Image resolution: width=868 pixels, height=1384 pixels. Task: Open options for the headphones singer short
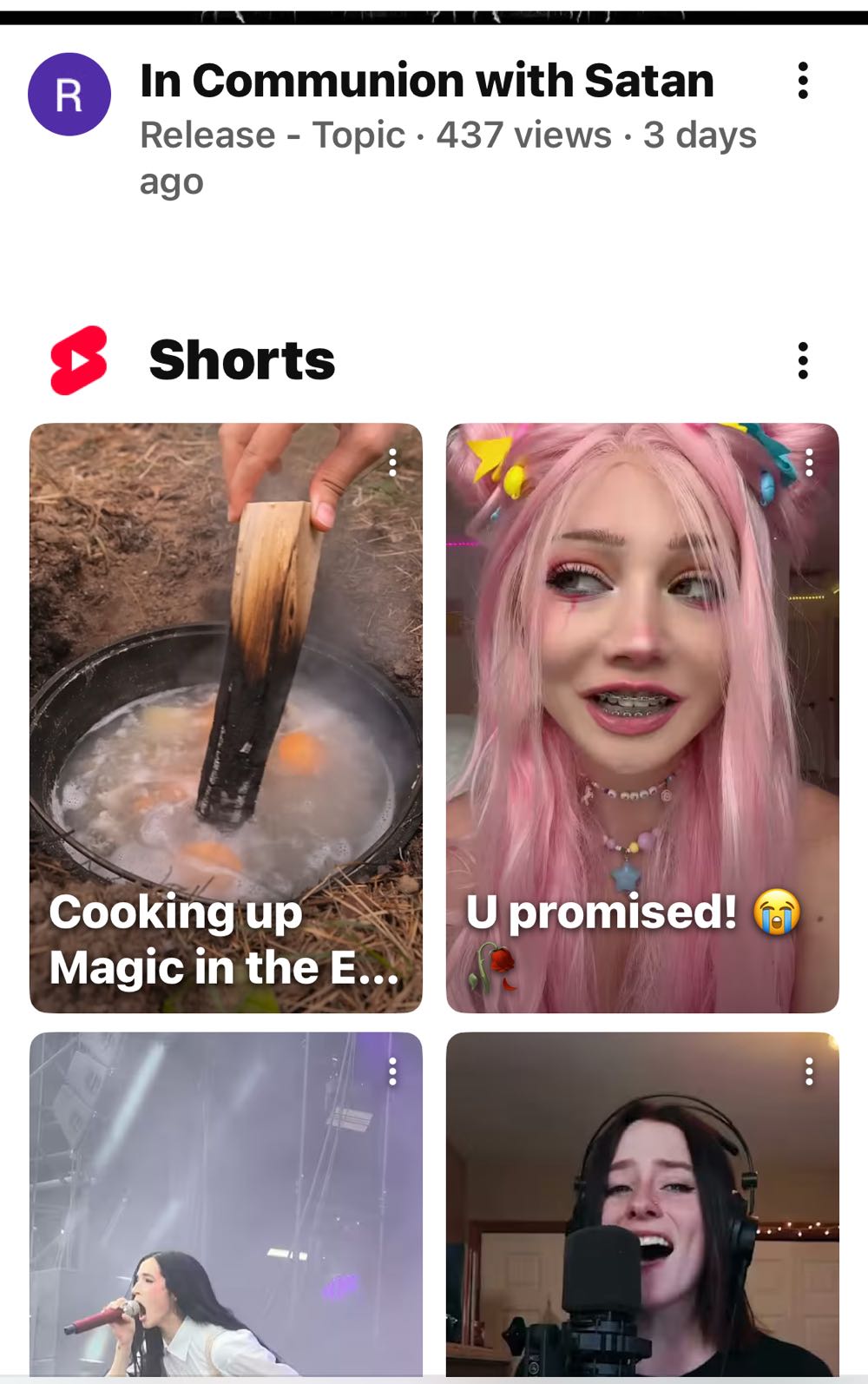809,1071
